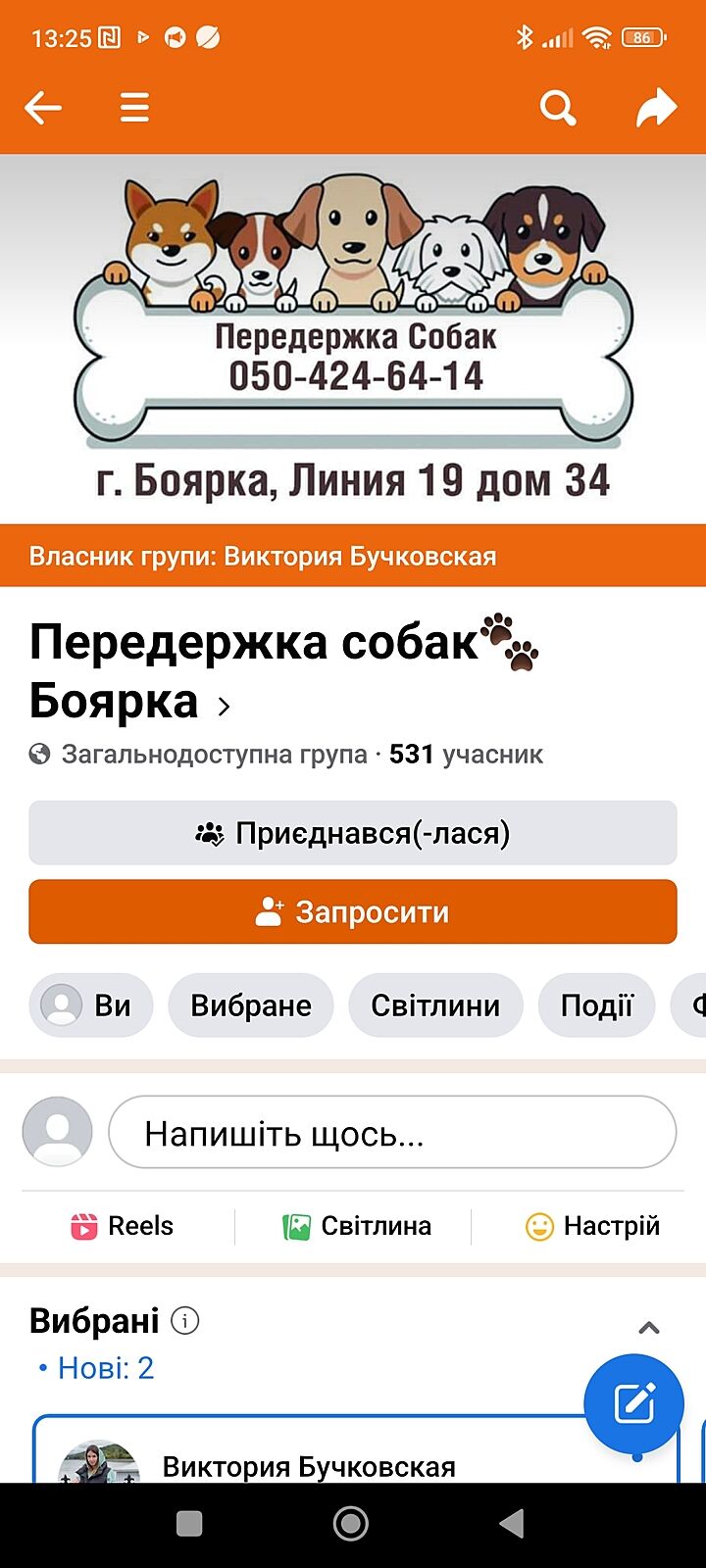Tap the Приєднався(-лася) membership button

point(353,833)
